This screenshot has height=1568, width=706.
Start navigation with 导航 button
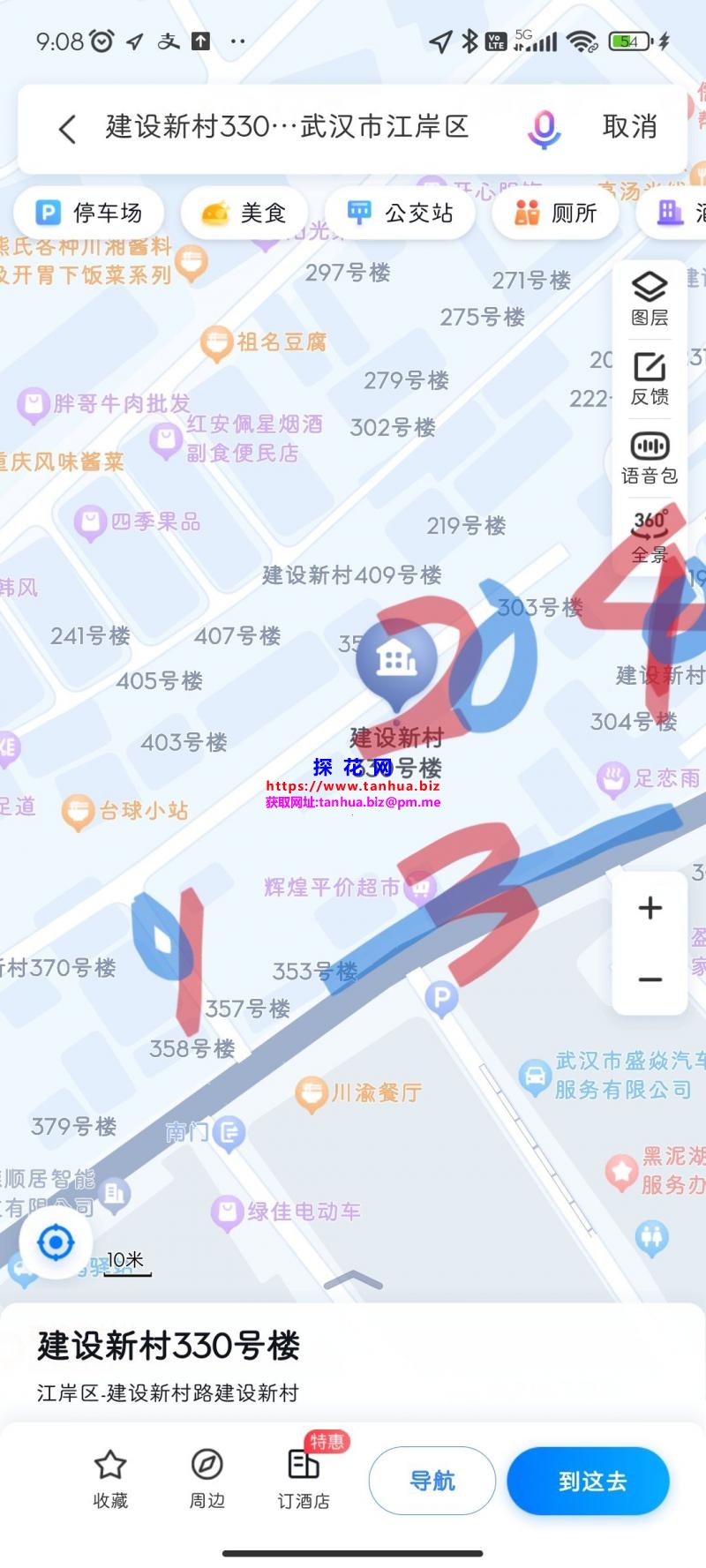click(432, 1481)
